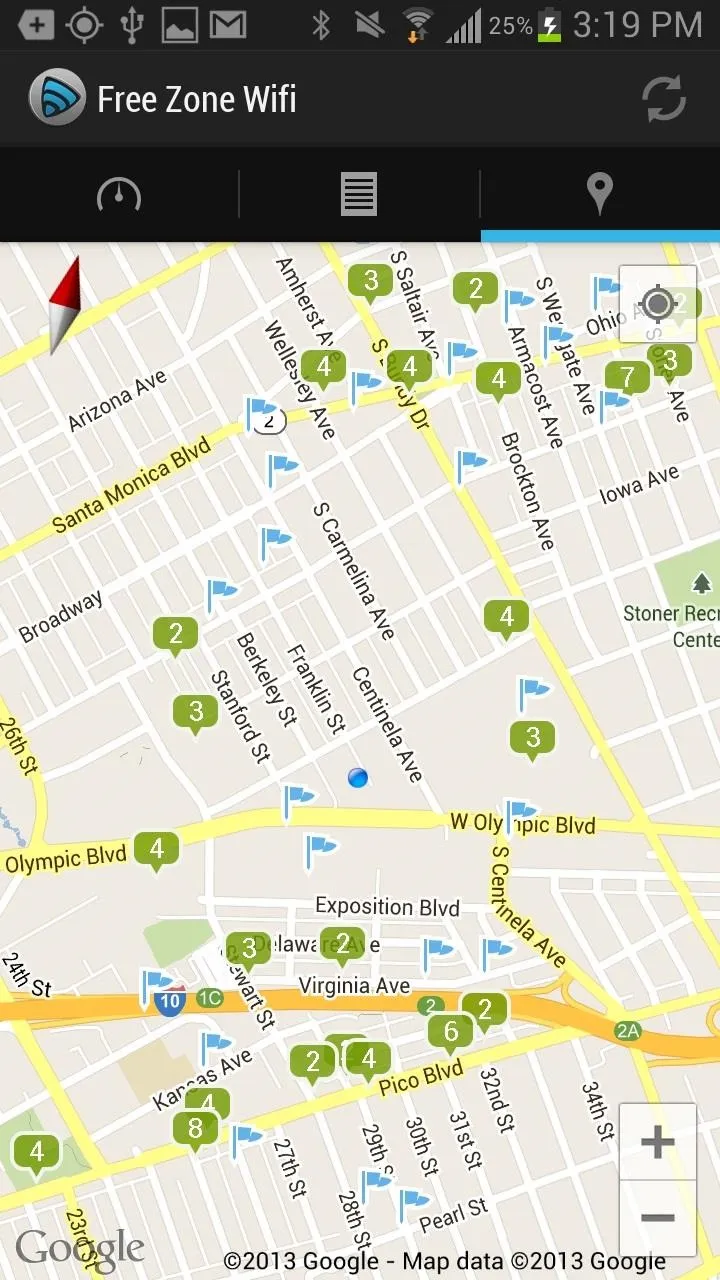Switch to the speedometer tab

[119, 194]
